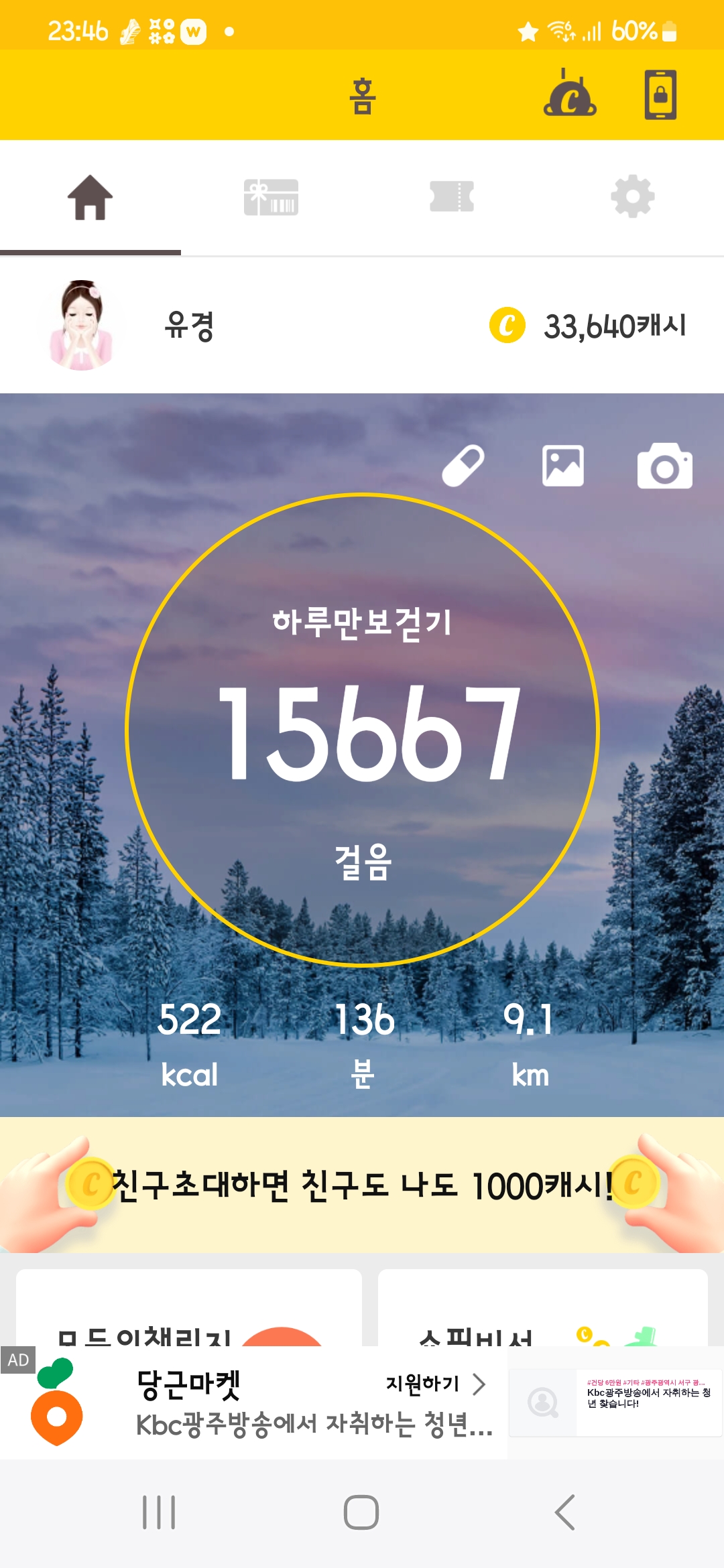Screen dimensions: 724x1568
Task: Open the lock screen settings icon
Action: pos(660,94)
